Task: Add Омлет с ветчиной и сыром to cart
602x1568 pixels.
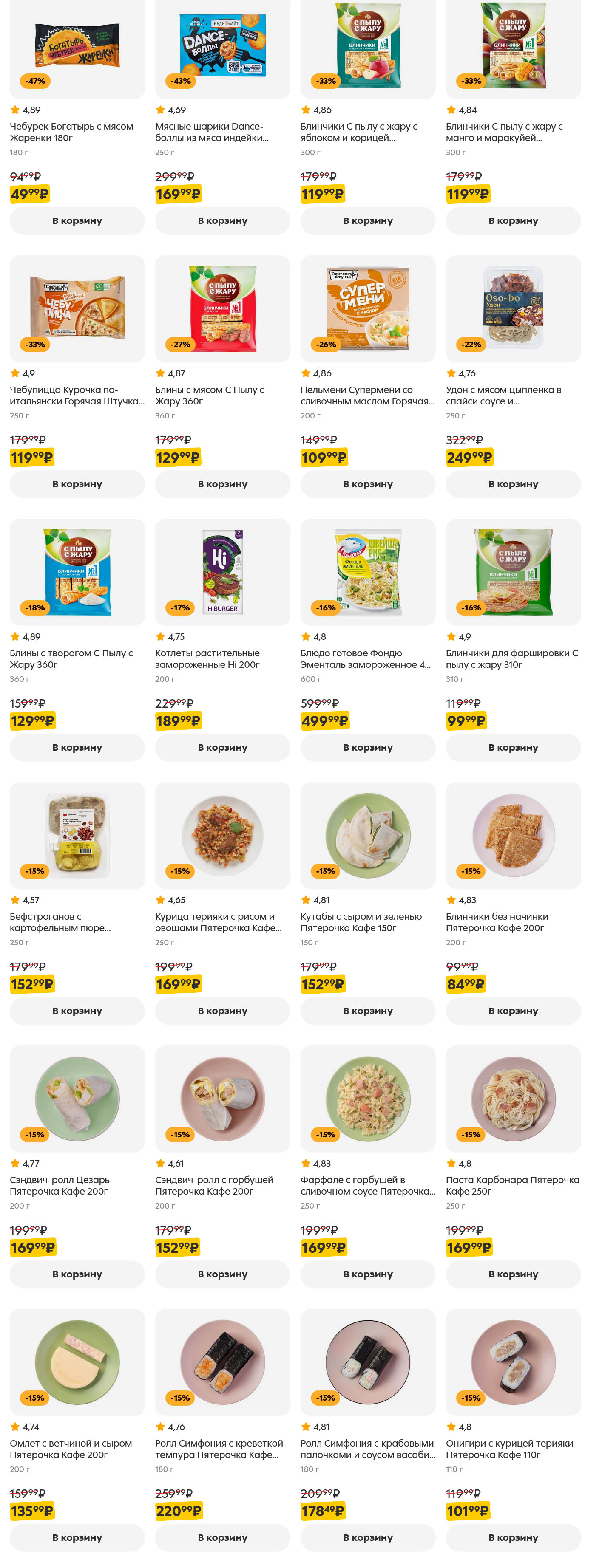Action: click(77, 1537)
